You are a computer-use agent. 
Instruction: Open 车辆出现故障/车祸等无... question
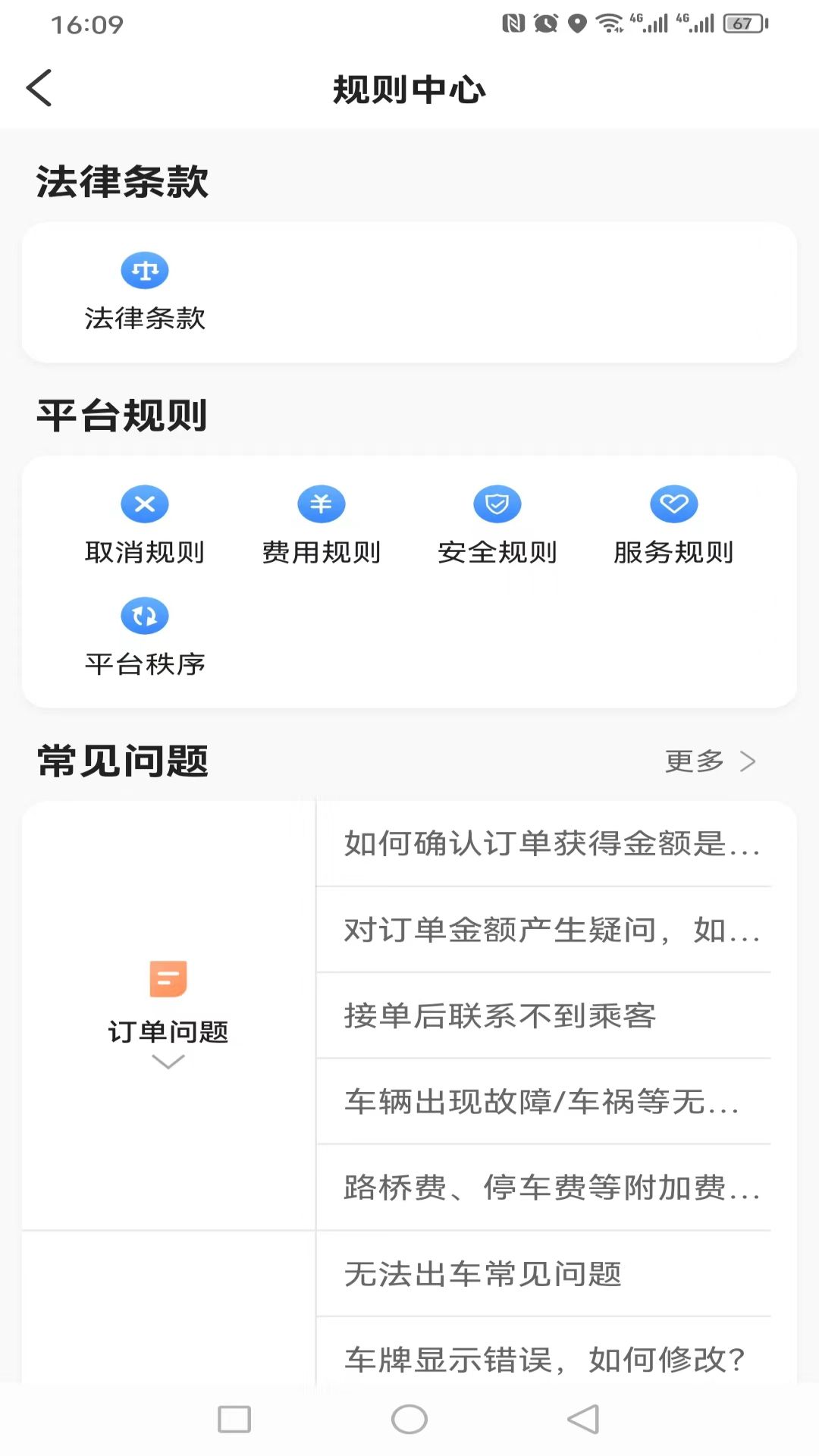(x=544, y=1101)
